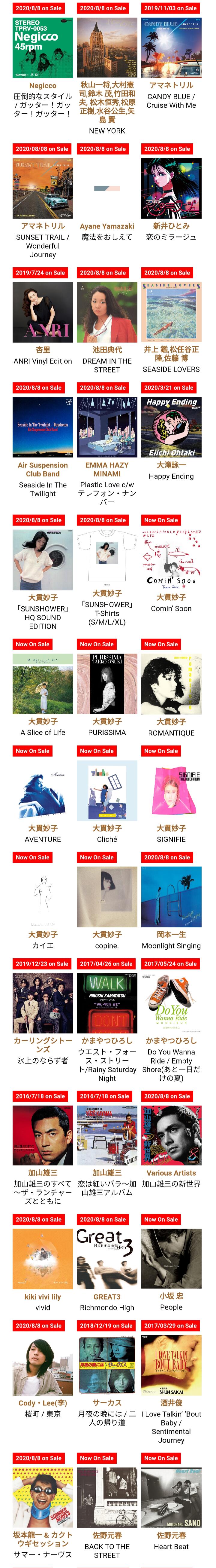Open SUNSET TRAIL / Wonderful Journey
Screen dimensions: 216x1568
(x=43, y=188)
